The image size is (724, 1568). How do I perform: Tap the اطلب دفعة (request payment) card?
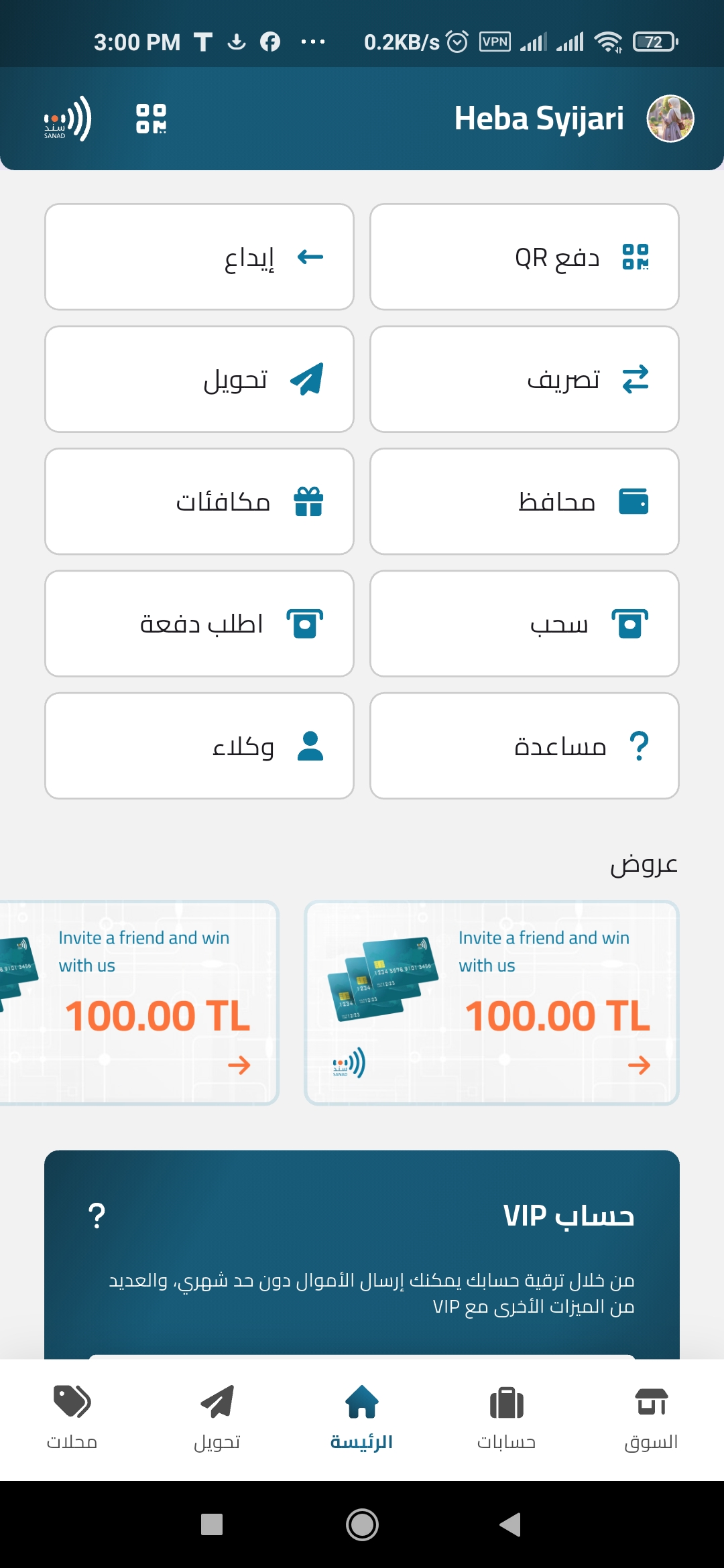198,622
